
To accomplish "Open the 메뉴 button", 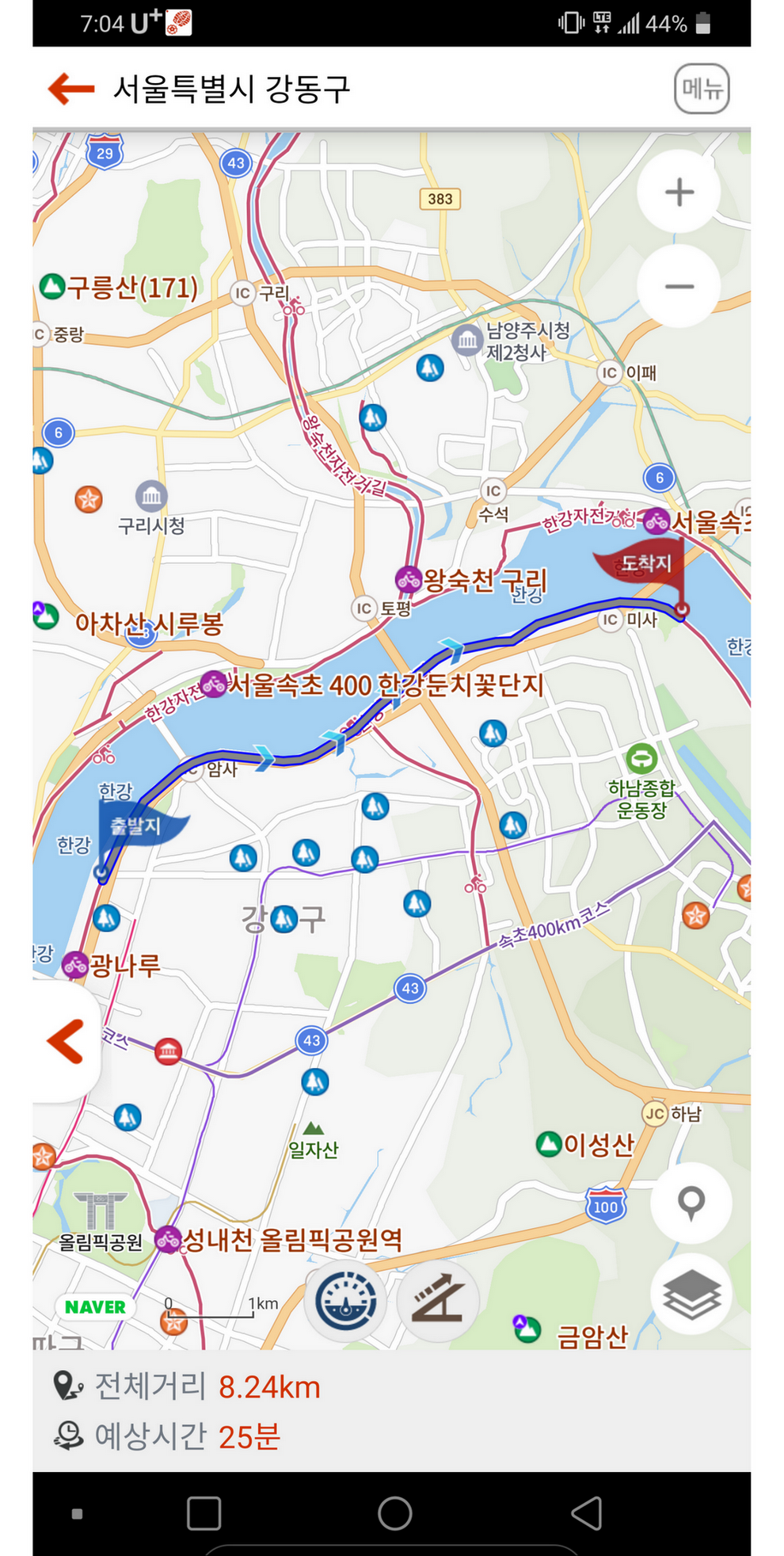I will pos(702,88).
